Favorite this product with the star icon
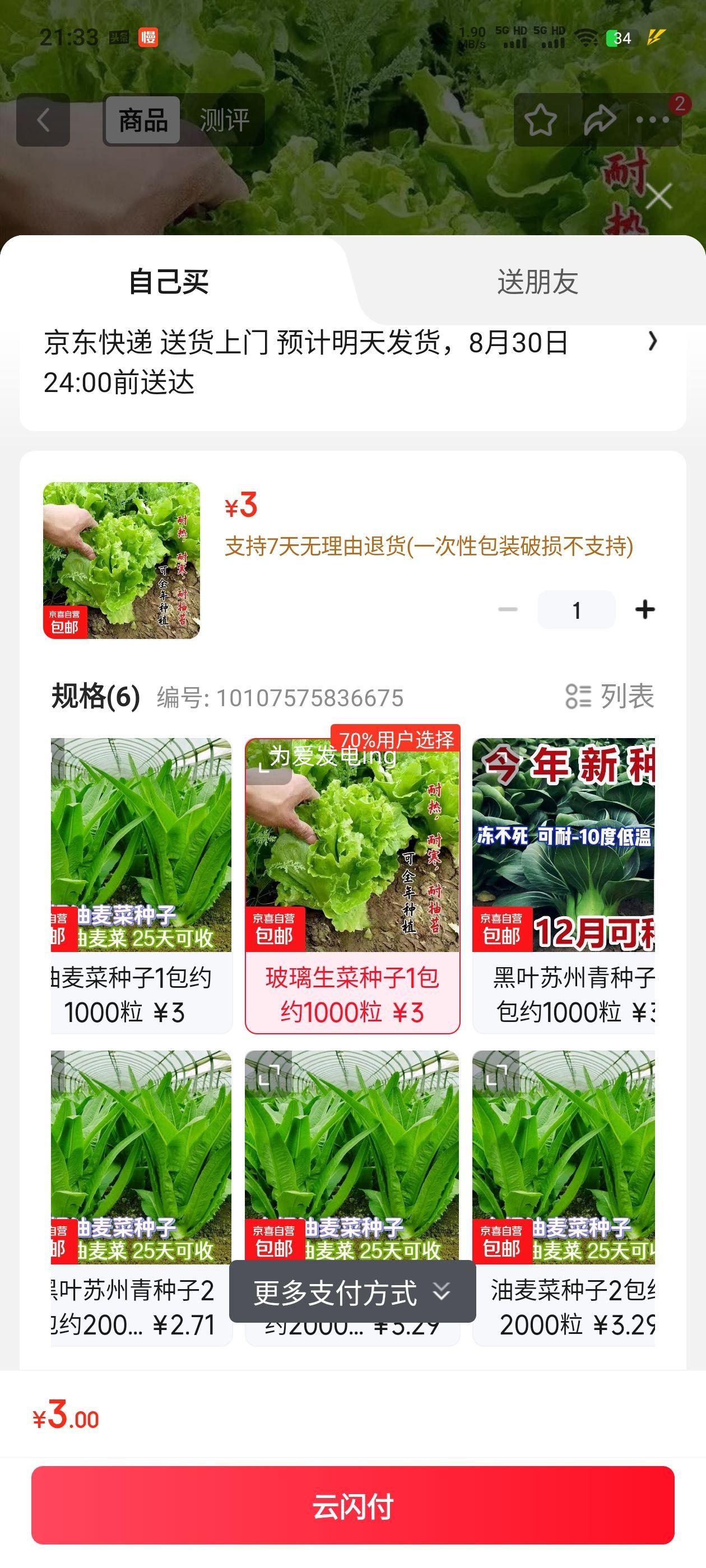Screen dimensions: 706x1568 point(540,120)
